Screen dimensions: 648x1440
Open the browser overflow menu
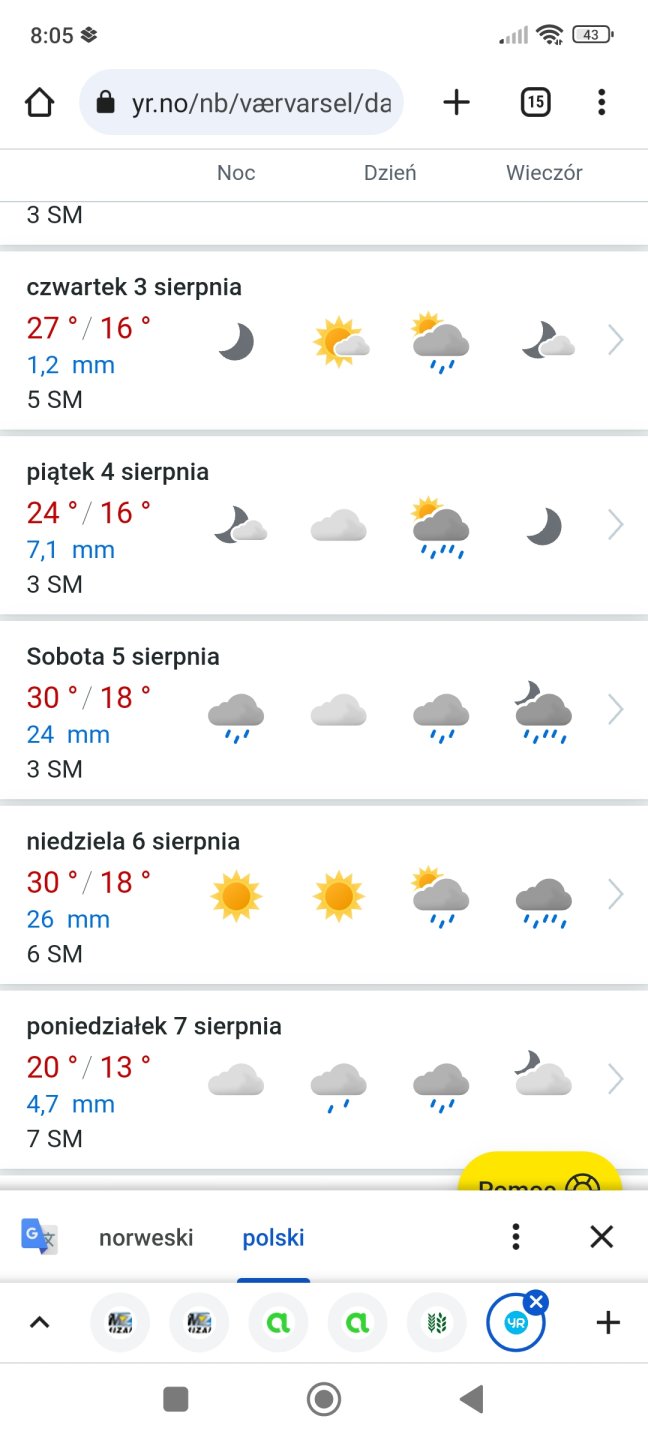click(x=601, y=102)
